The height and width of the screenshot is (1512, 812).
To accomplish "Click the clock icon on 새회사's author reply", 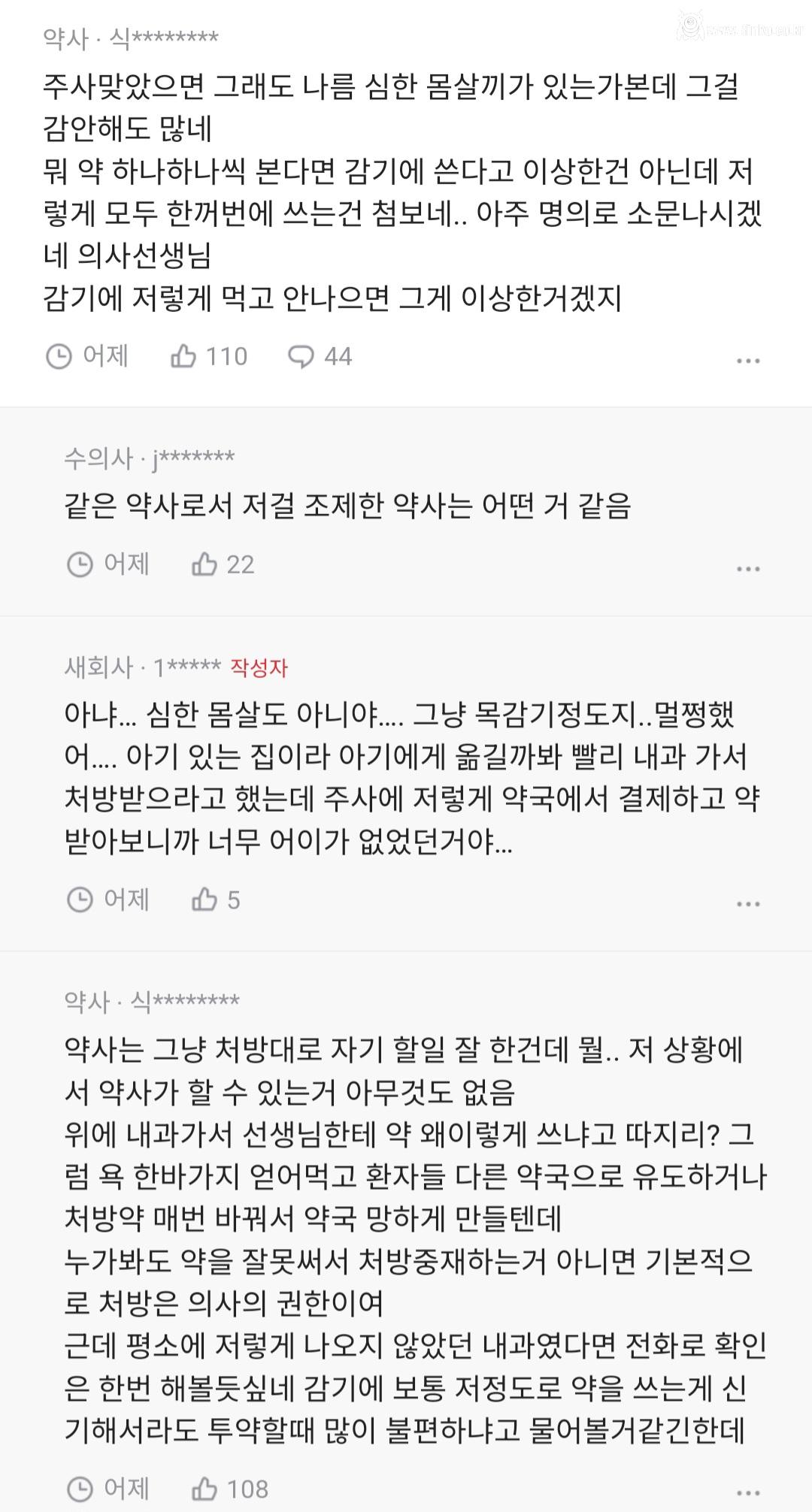I will (x=79, y=899).
